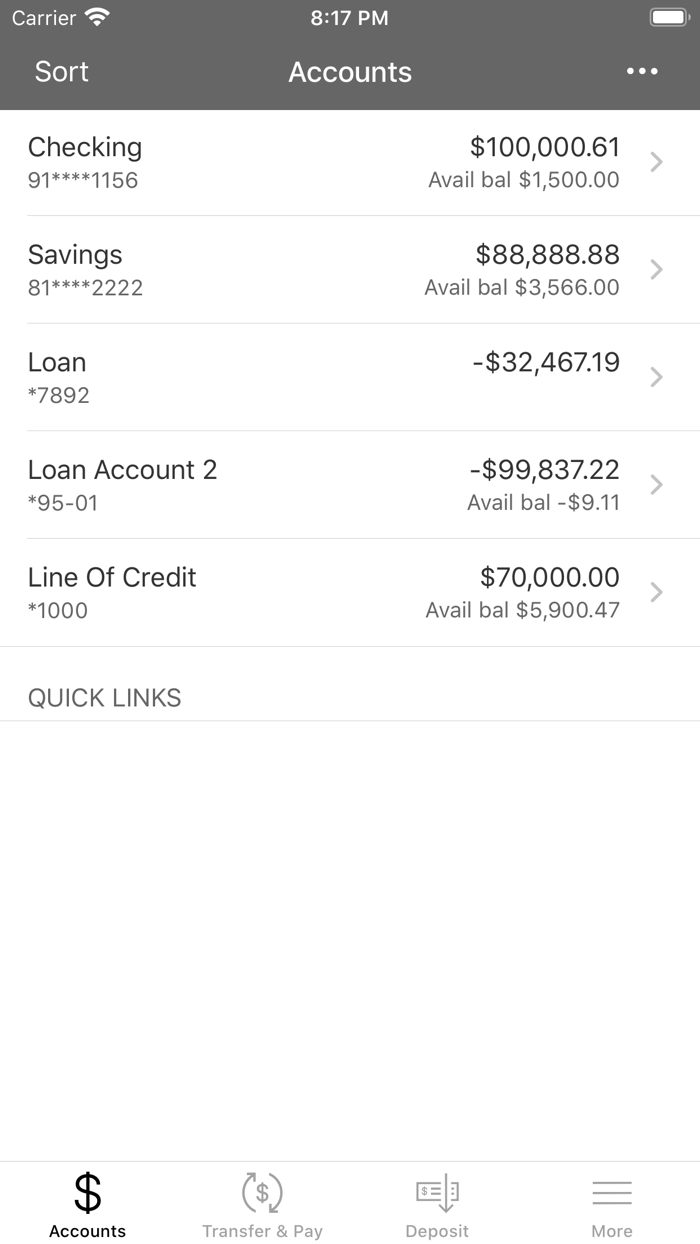Screen dimensions: 700x1244
Task: View the Loan account *7892
Action: [350, 377]
